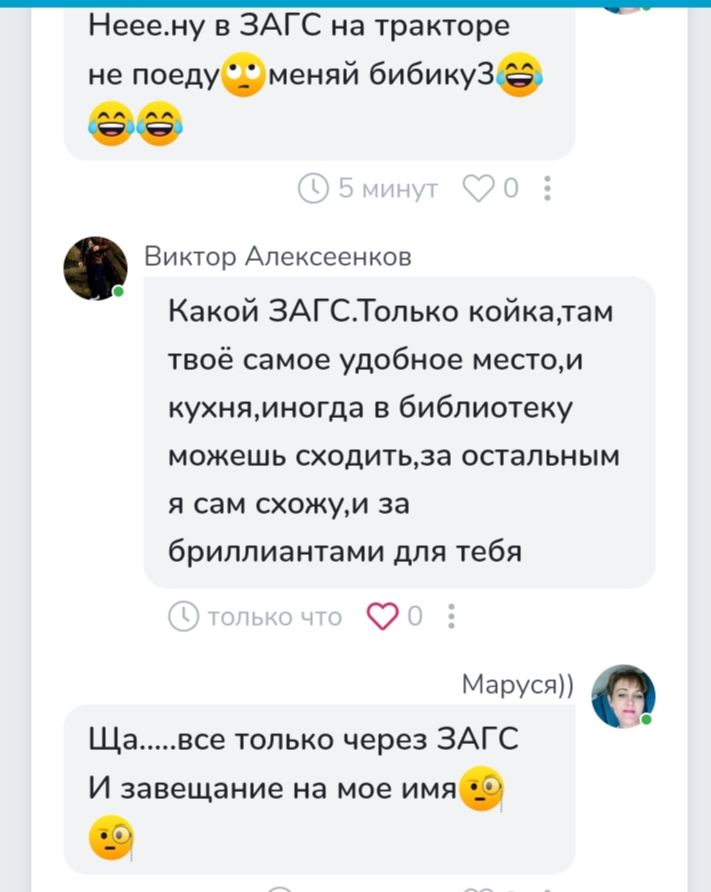Viewport: 711px width, 892px height.
Task: Open Виктор Алексеенков's profile picture
Action: click(96, 268)
